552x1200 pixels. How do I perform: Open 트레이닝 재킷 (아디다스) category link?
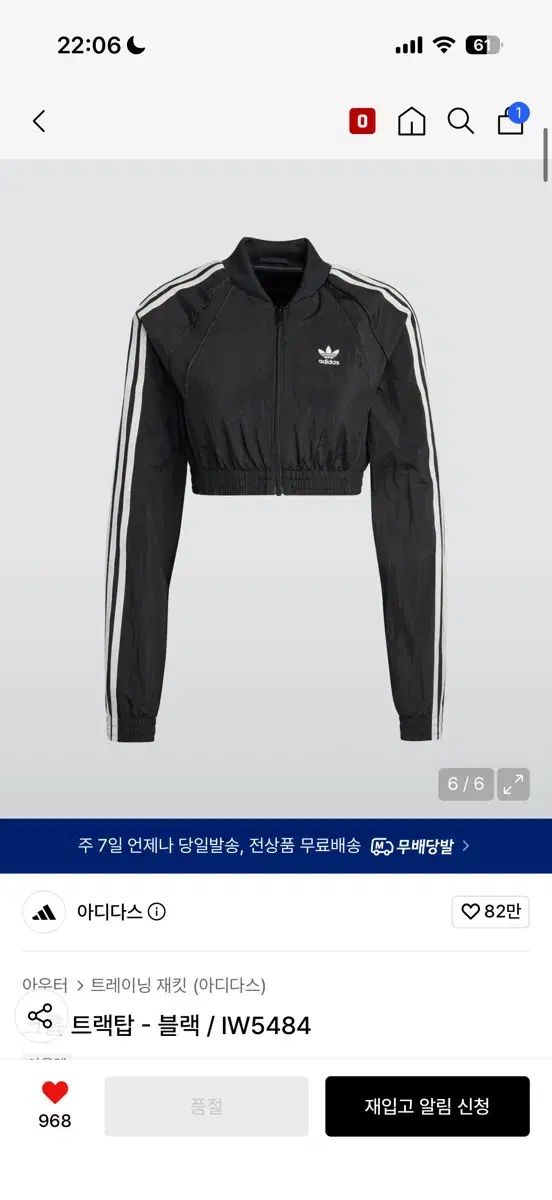click(x=178, y=984)
